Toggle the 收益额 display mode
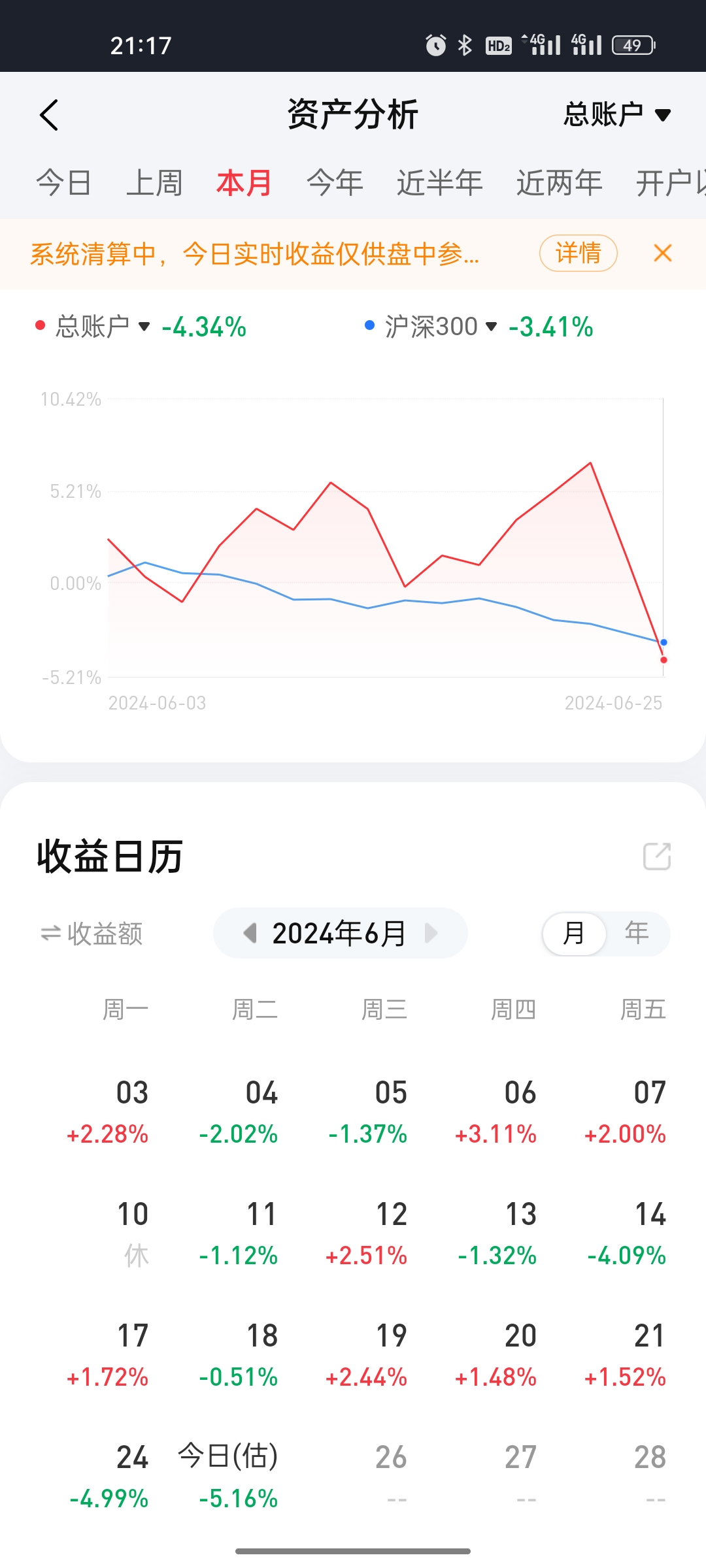The image size is (706, 1568). click(x=92, y=934)
